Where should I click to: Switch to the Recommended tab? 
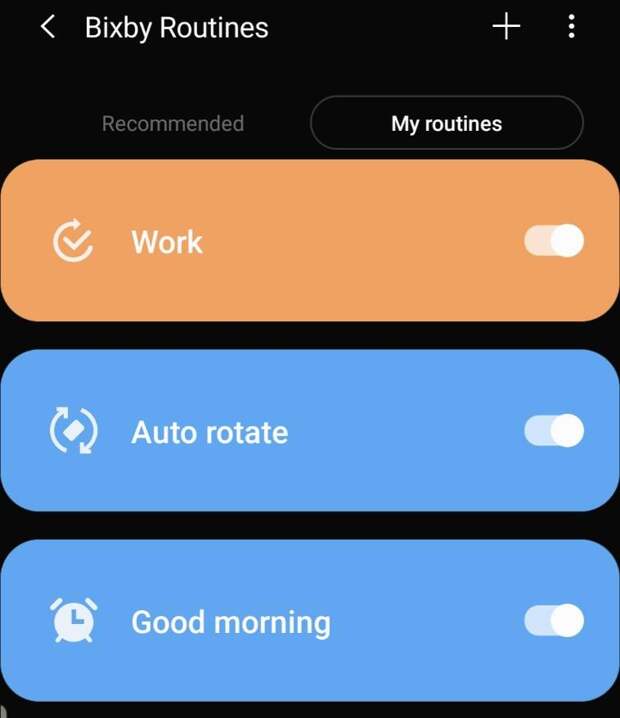click(173, 124)
